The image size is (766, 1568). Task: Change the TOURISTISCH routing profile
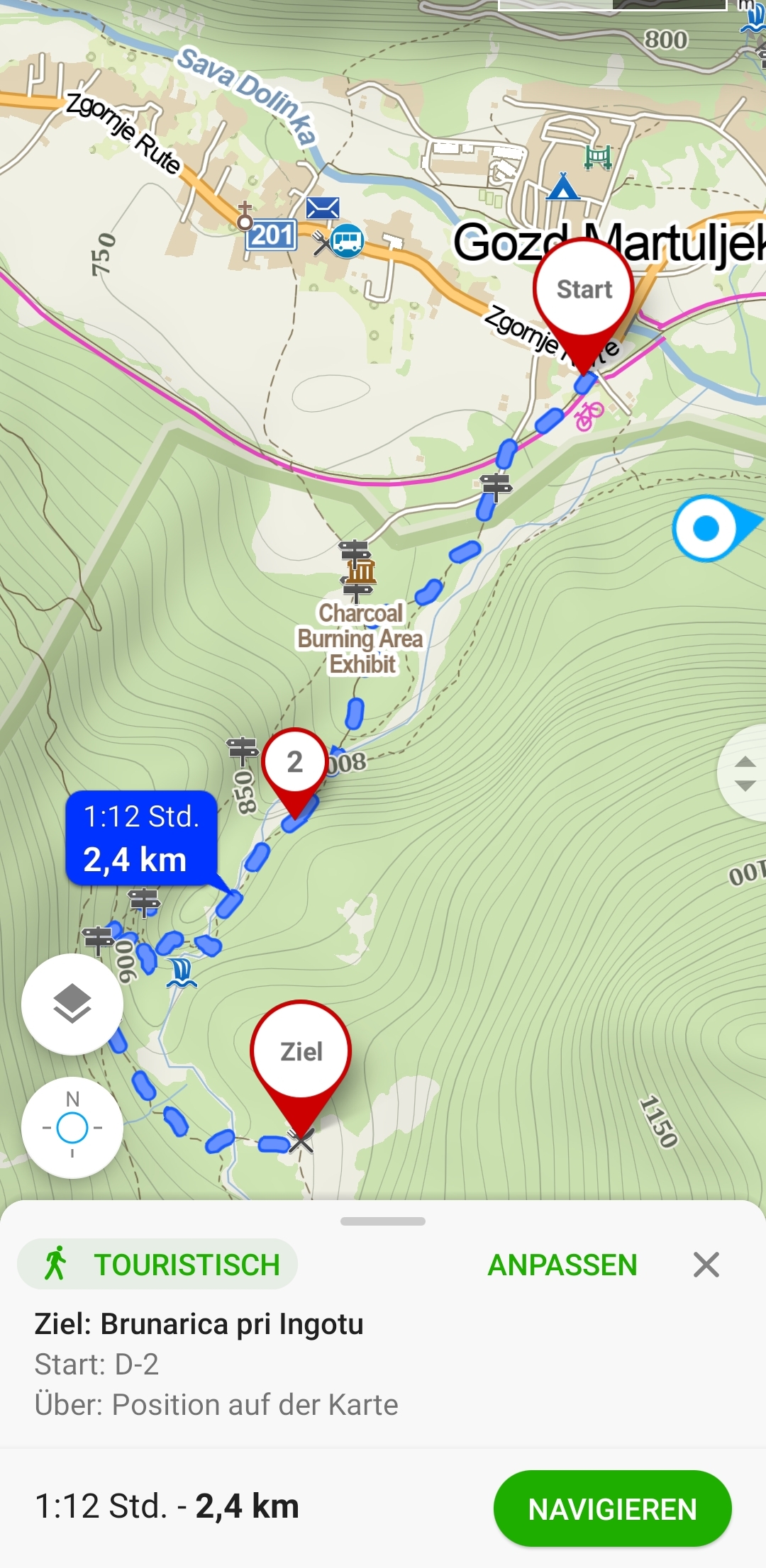click(157, 1265)
